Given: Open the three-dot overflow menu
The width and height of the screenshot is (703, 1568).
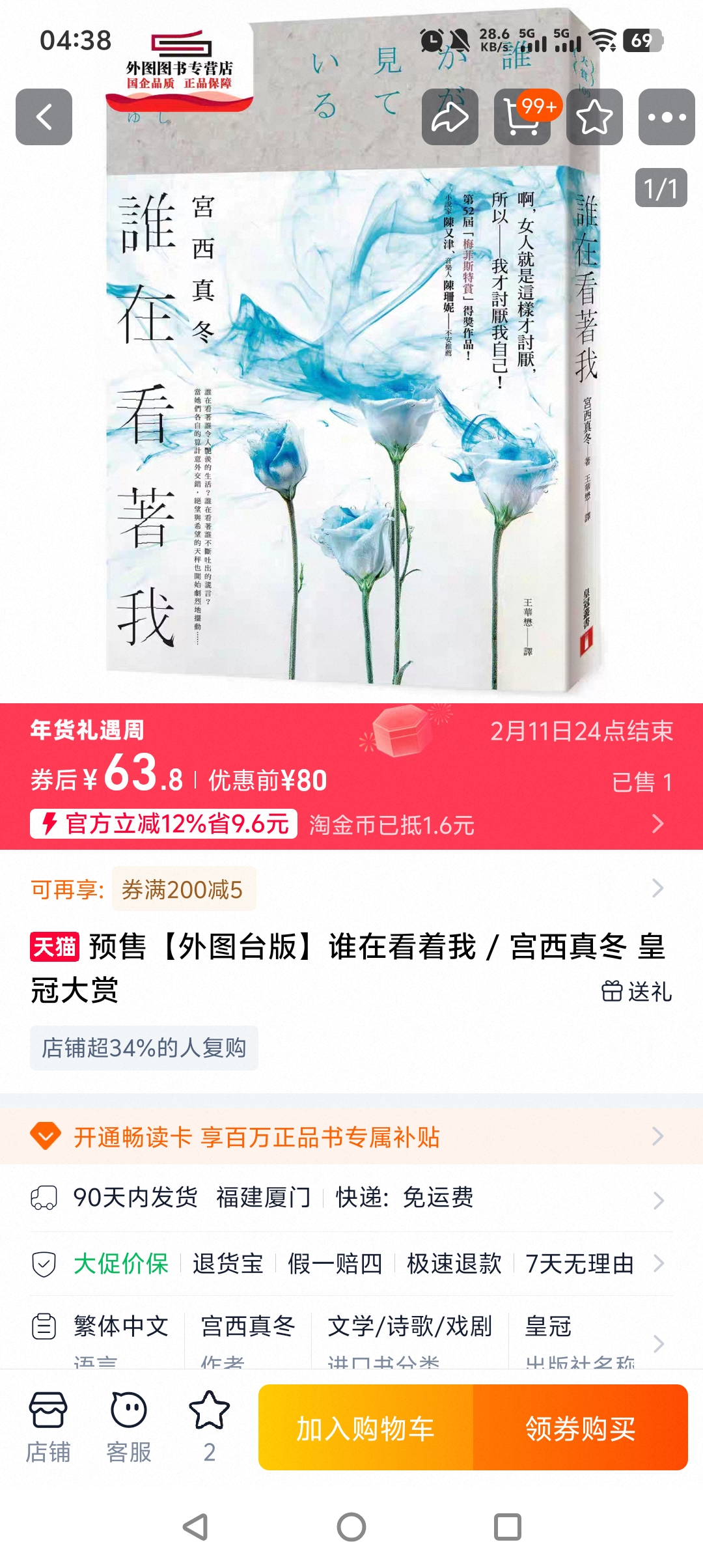Looking at the screenshot, I should click(667, 117).
